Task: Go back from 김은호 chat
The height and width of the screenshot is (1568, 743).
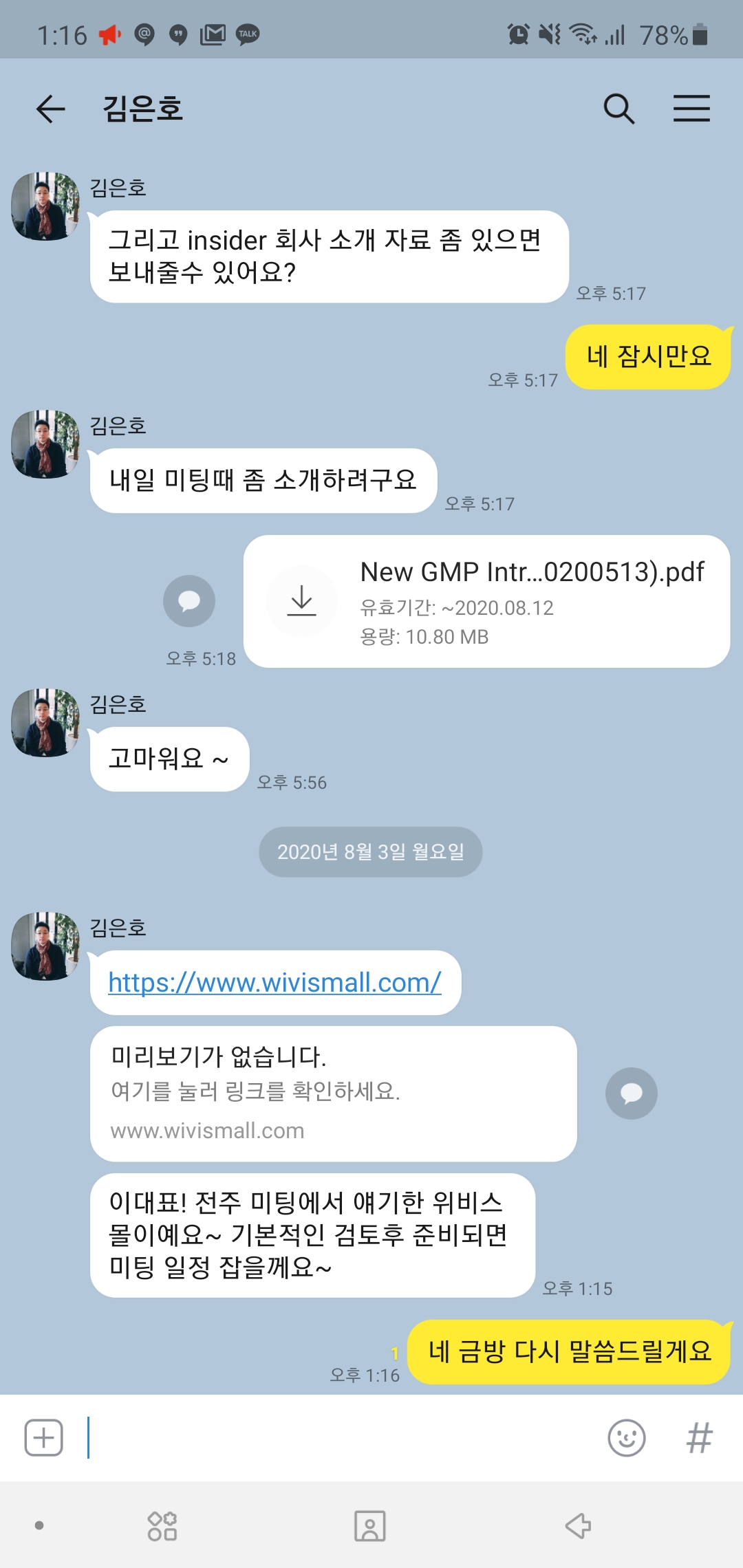Action: 50,109
